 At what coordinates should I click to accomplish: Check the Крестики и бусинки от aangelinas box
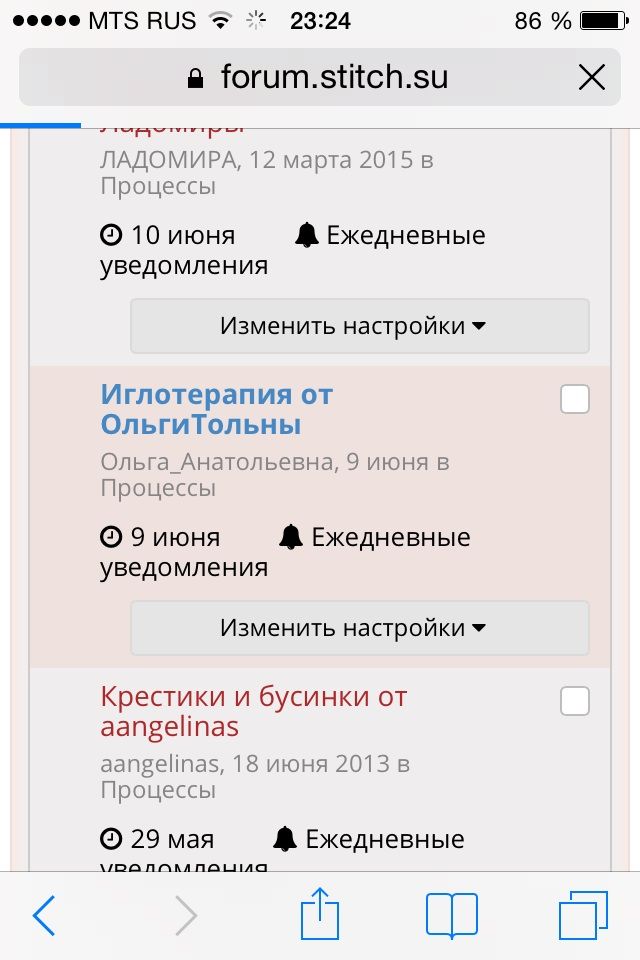pyautogui.click(x=575, y=701)
